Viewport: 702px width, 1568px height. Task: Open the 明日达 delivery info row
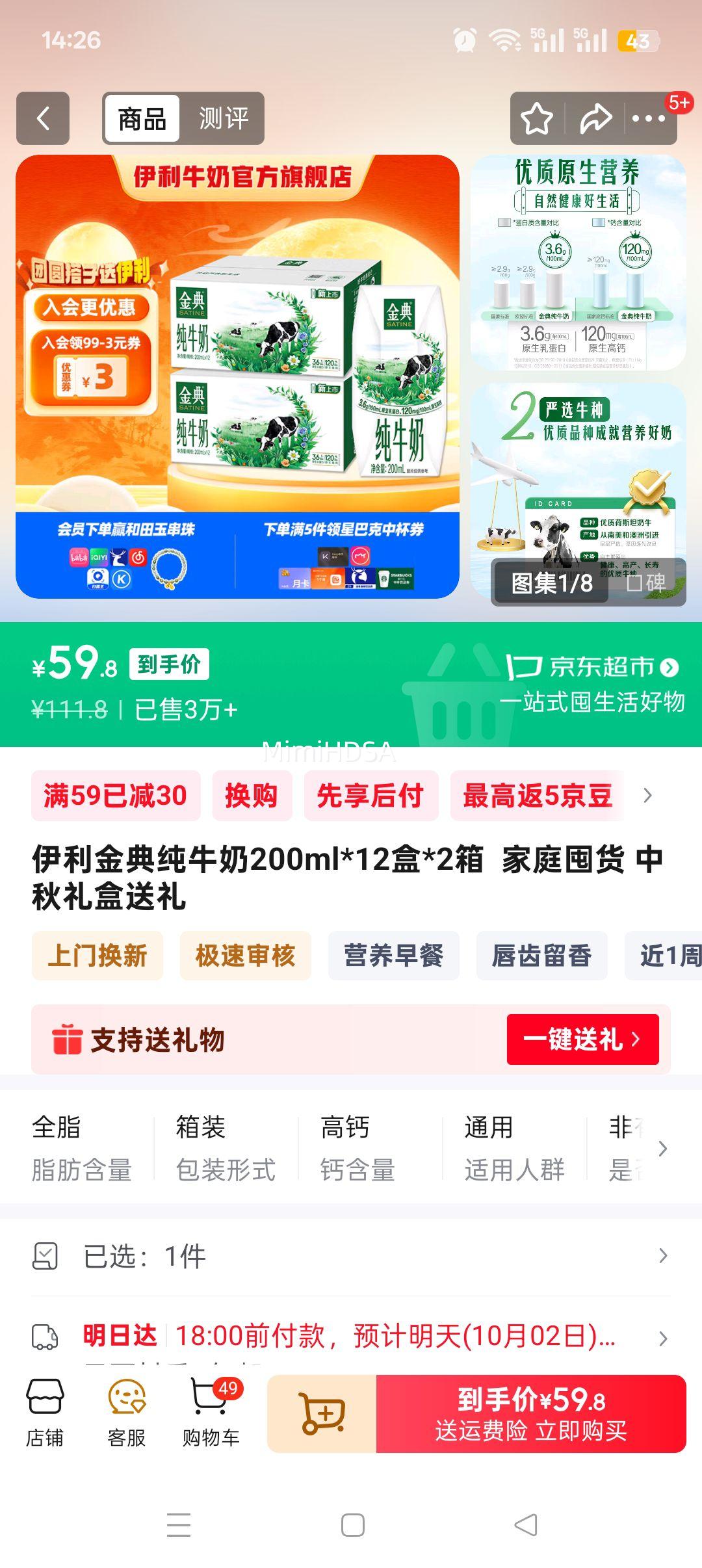click(x=351, y=1337)
